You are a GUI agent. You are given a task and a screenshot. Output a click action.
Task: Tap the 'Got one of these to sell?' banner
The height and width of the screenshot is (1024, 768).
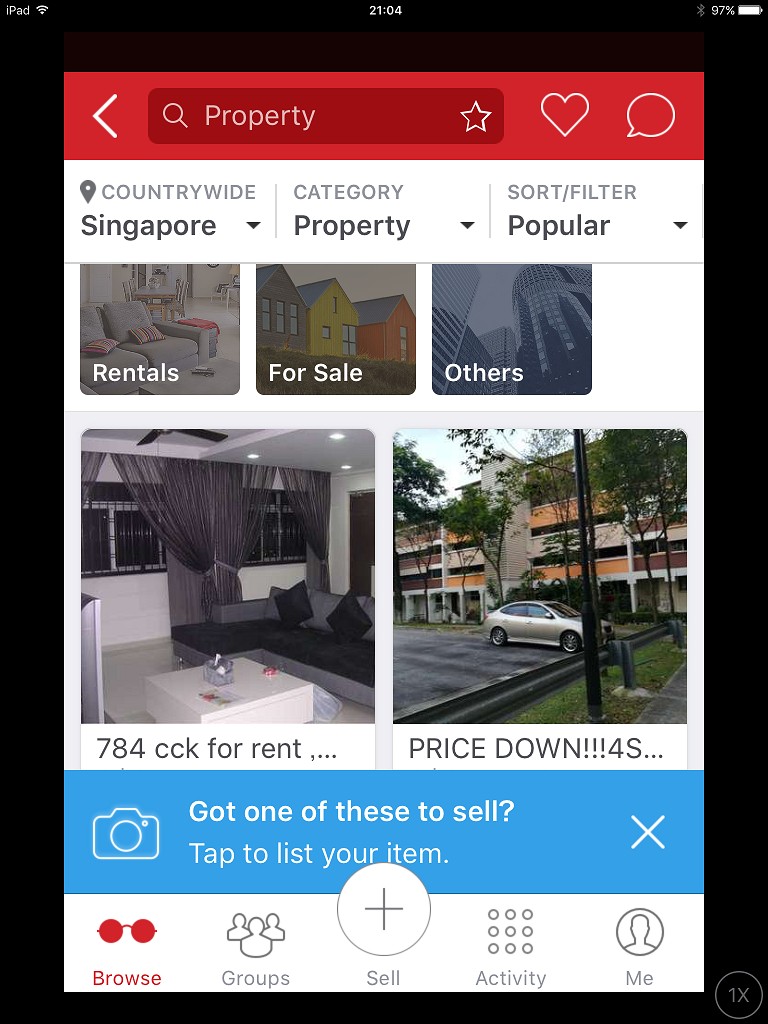tap(350, 831)
